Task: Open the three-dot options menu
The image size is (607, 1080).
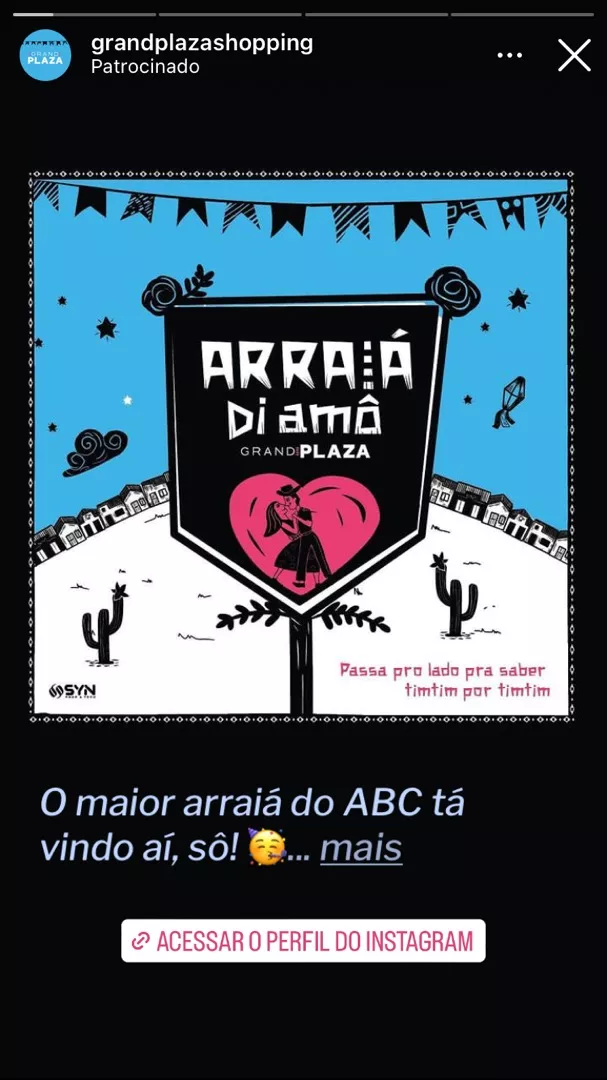Action: [510, 55]
